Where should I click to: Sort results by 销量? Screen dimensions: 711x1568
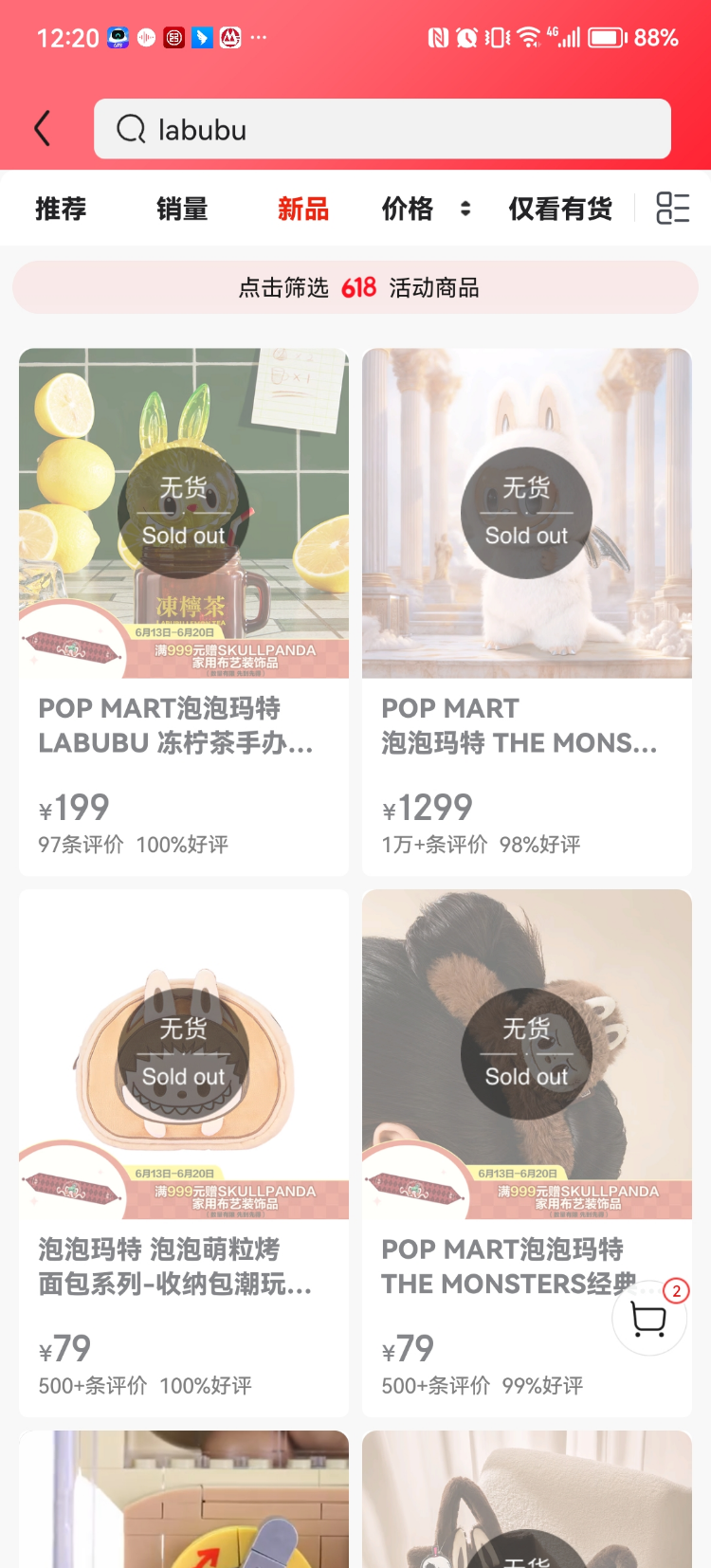(x=182, y=209)
